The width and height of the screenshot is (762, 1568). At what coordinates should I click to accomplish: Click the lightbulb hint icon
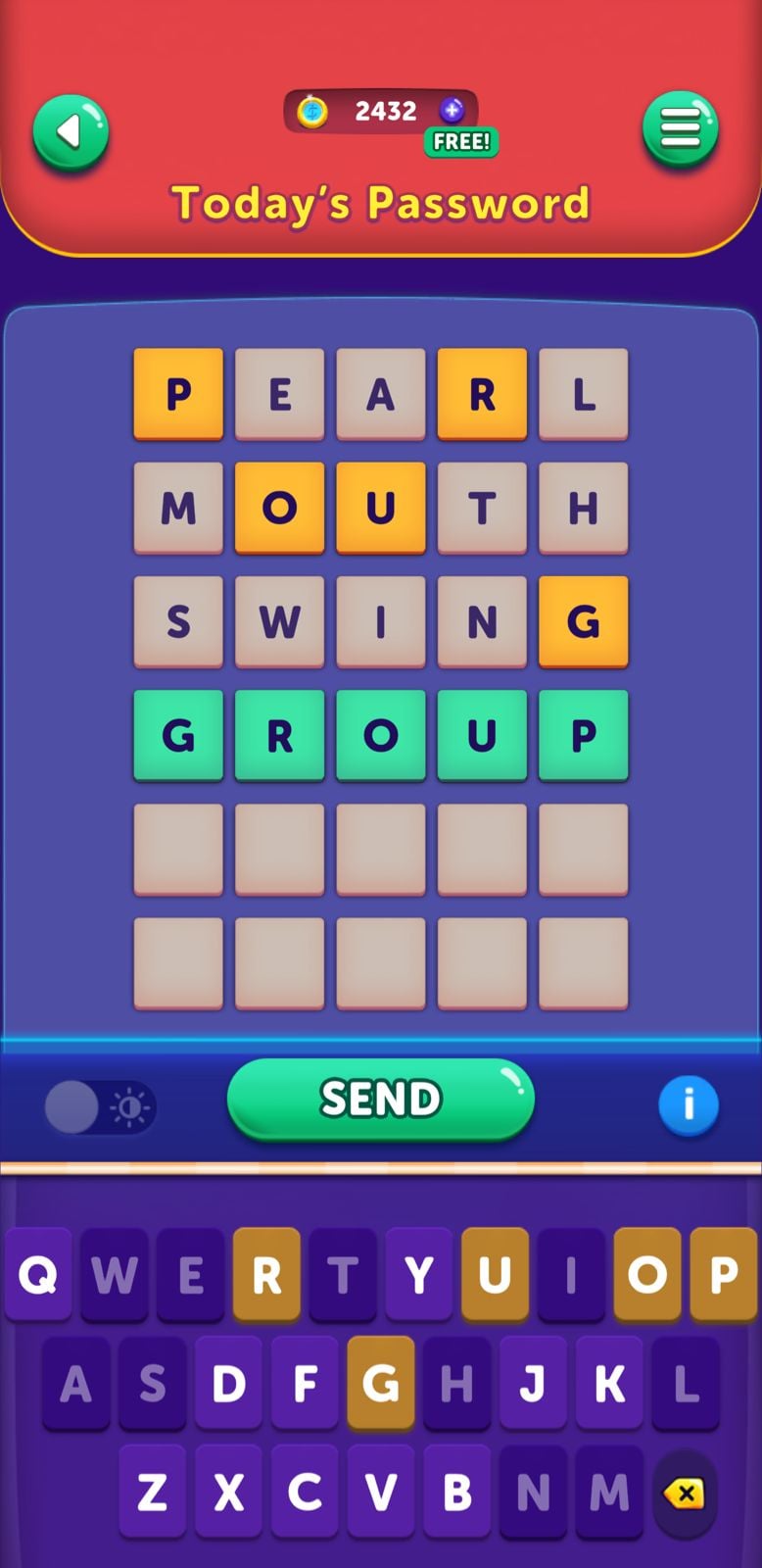coord(130,1106)
